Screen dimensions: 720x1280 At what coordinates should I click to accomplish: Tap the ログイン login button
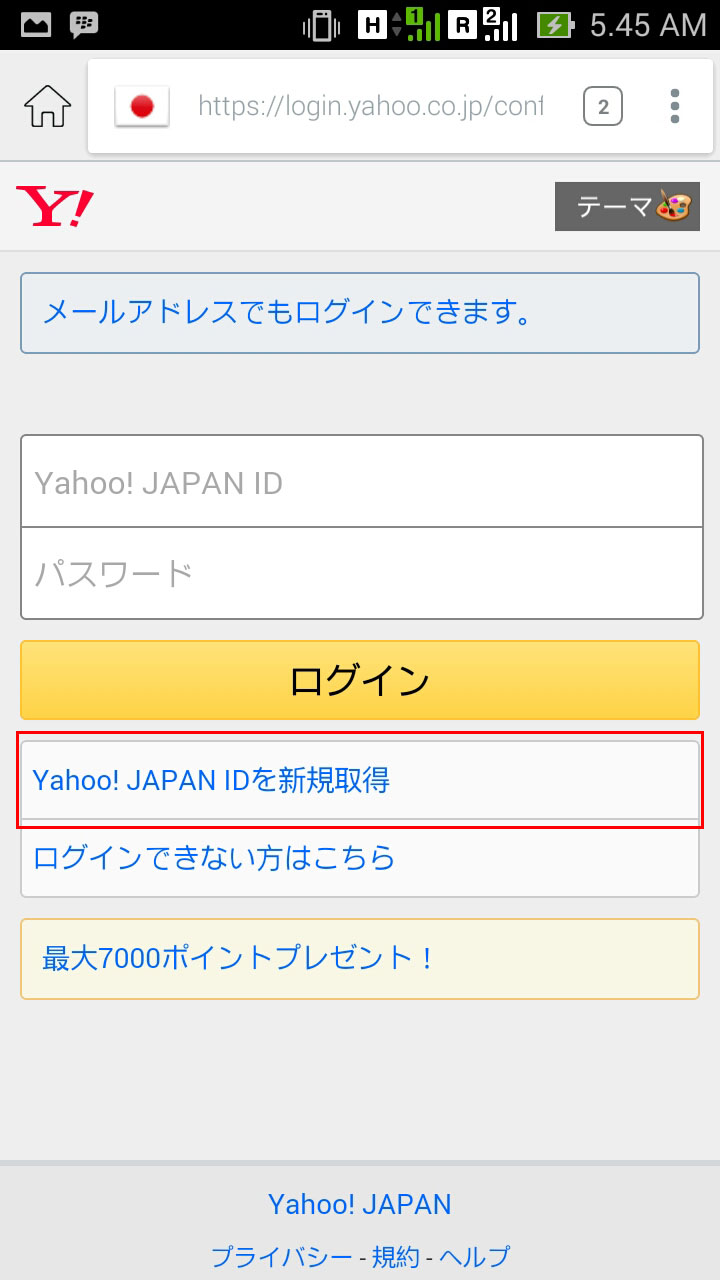pos(359,680)
